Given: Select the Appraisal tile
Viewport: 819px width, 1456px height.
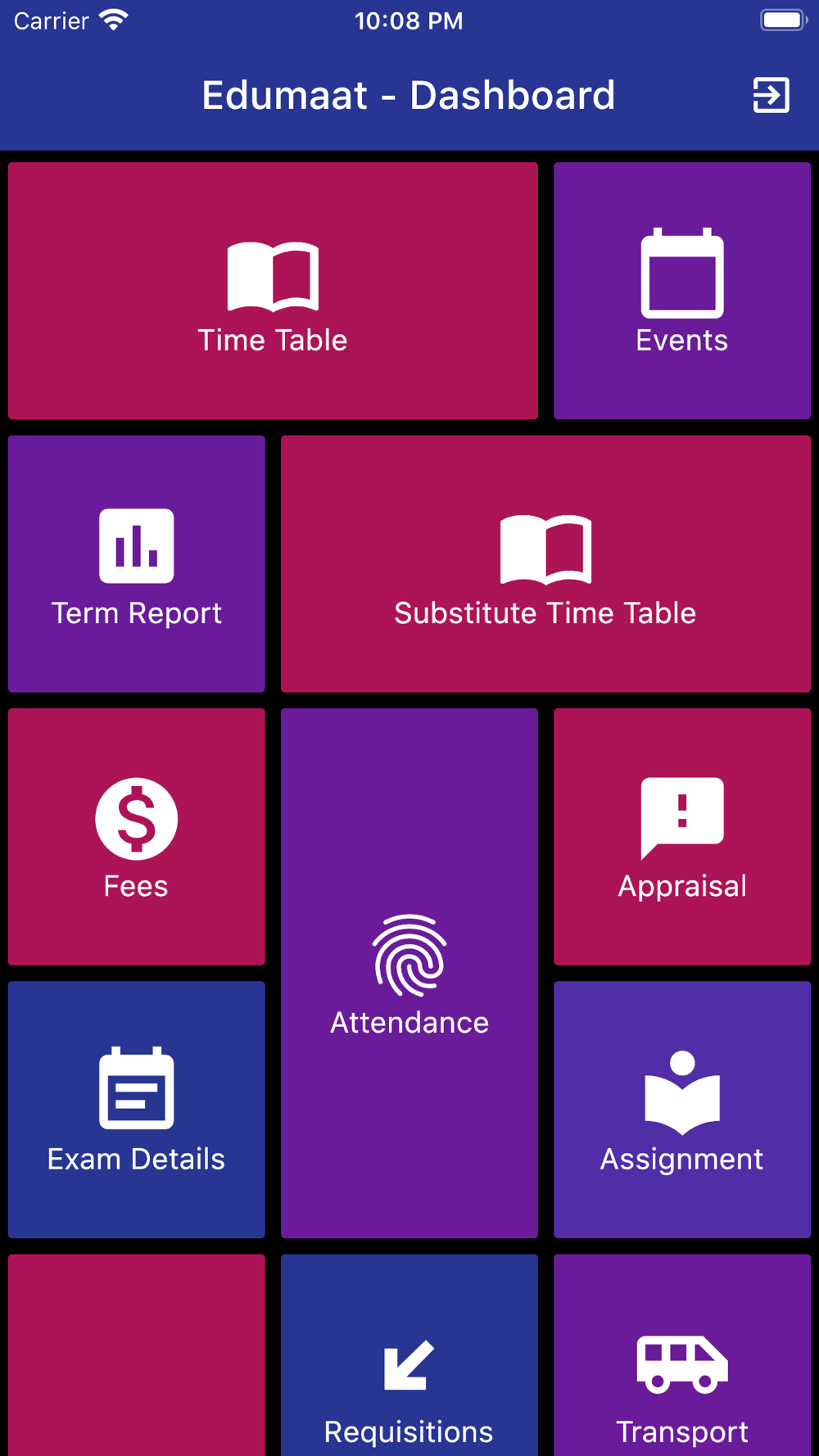Looking at the screenshot, I should 682,837.
